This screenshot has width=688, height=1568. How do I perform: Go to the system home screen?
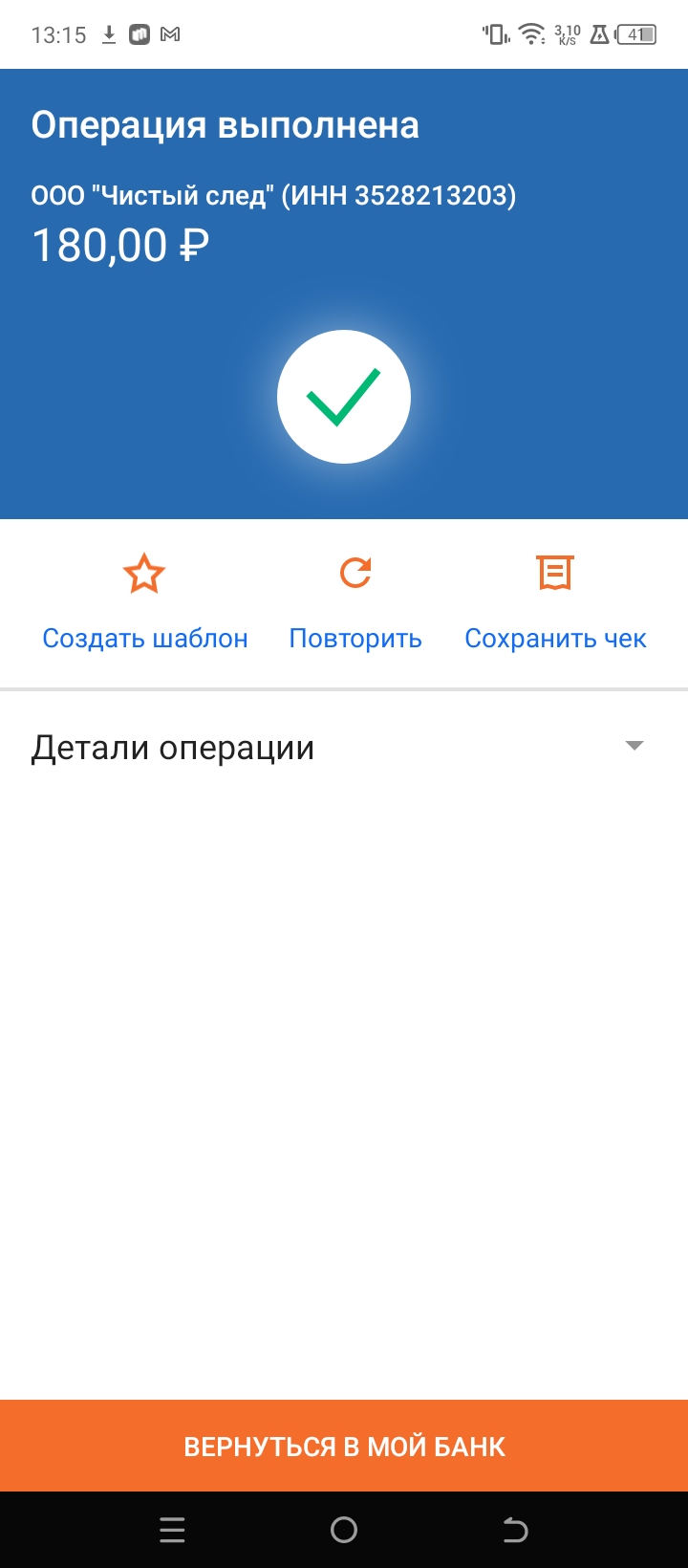[x=344, y=1531]
